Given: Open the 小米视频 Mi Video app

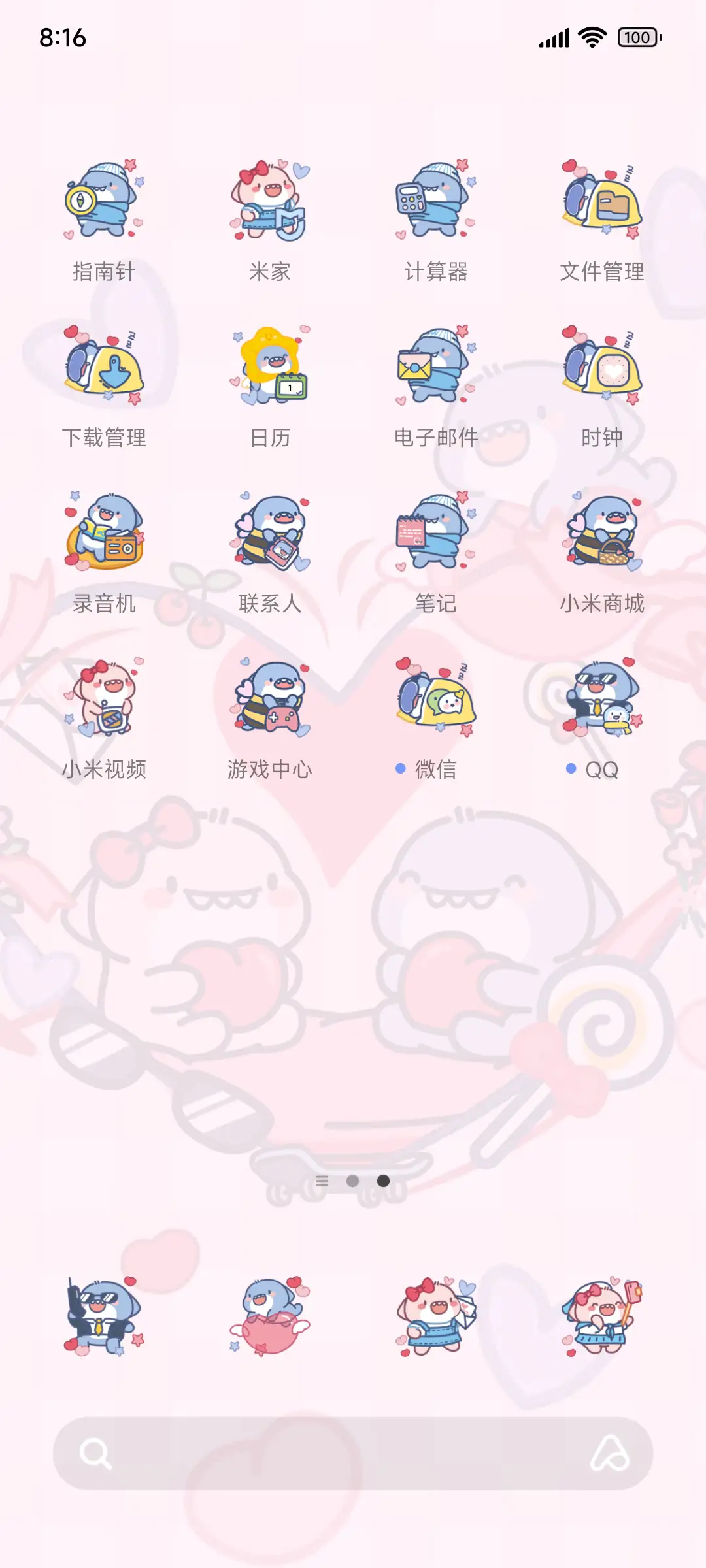Looking at the screenshot, I should coord(105,699).
